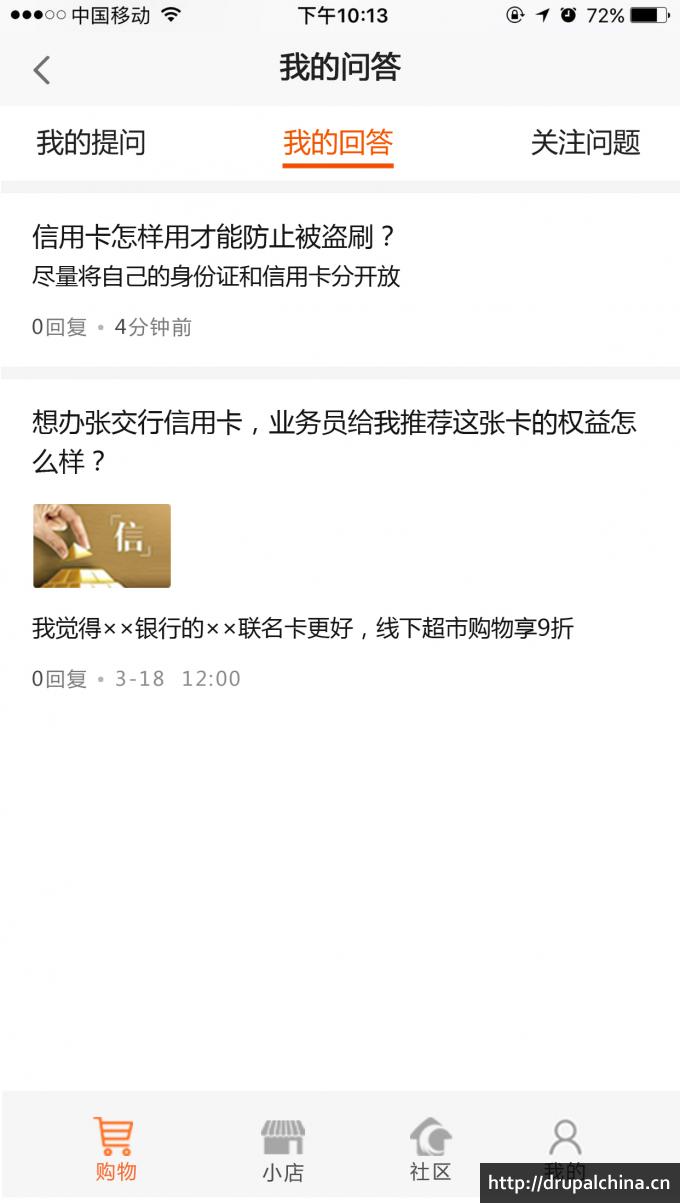View the gold credit card image

[102, 546]
